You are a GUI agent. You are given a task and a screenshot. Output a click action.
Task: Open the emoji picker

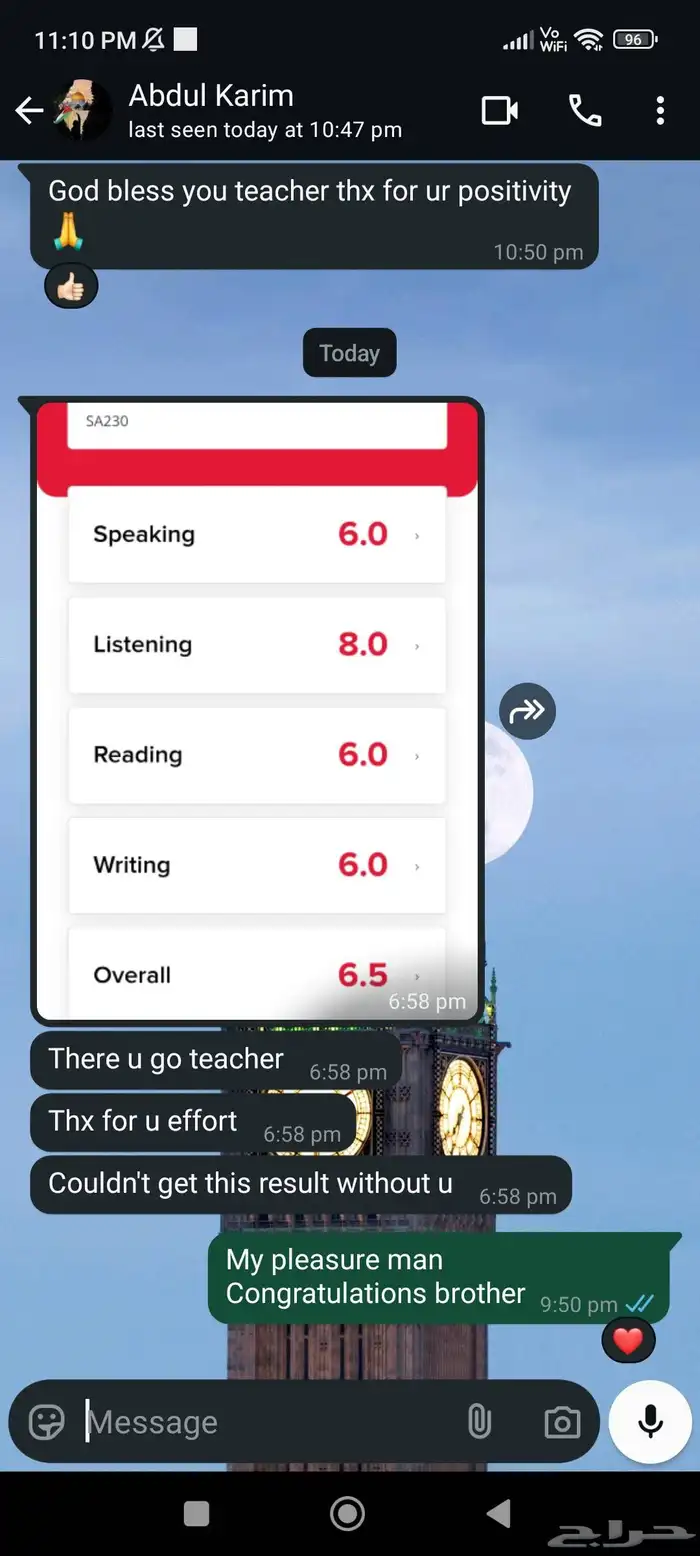[x=47, y=1422]
